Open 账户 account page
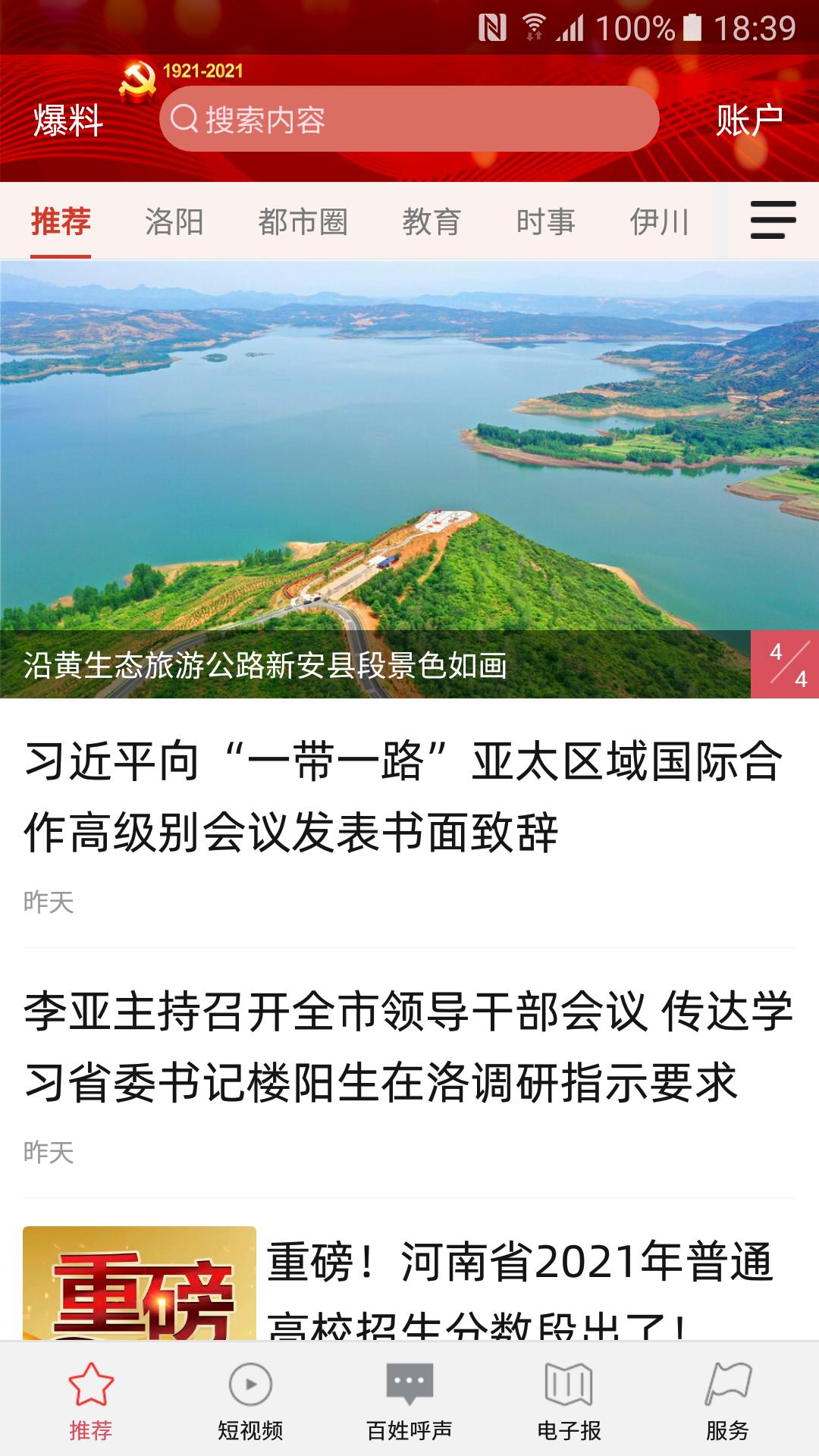The height and width of the screenshot is (1456, 819). point(750,118)
